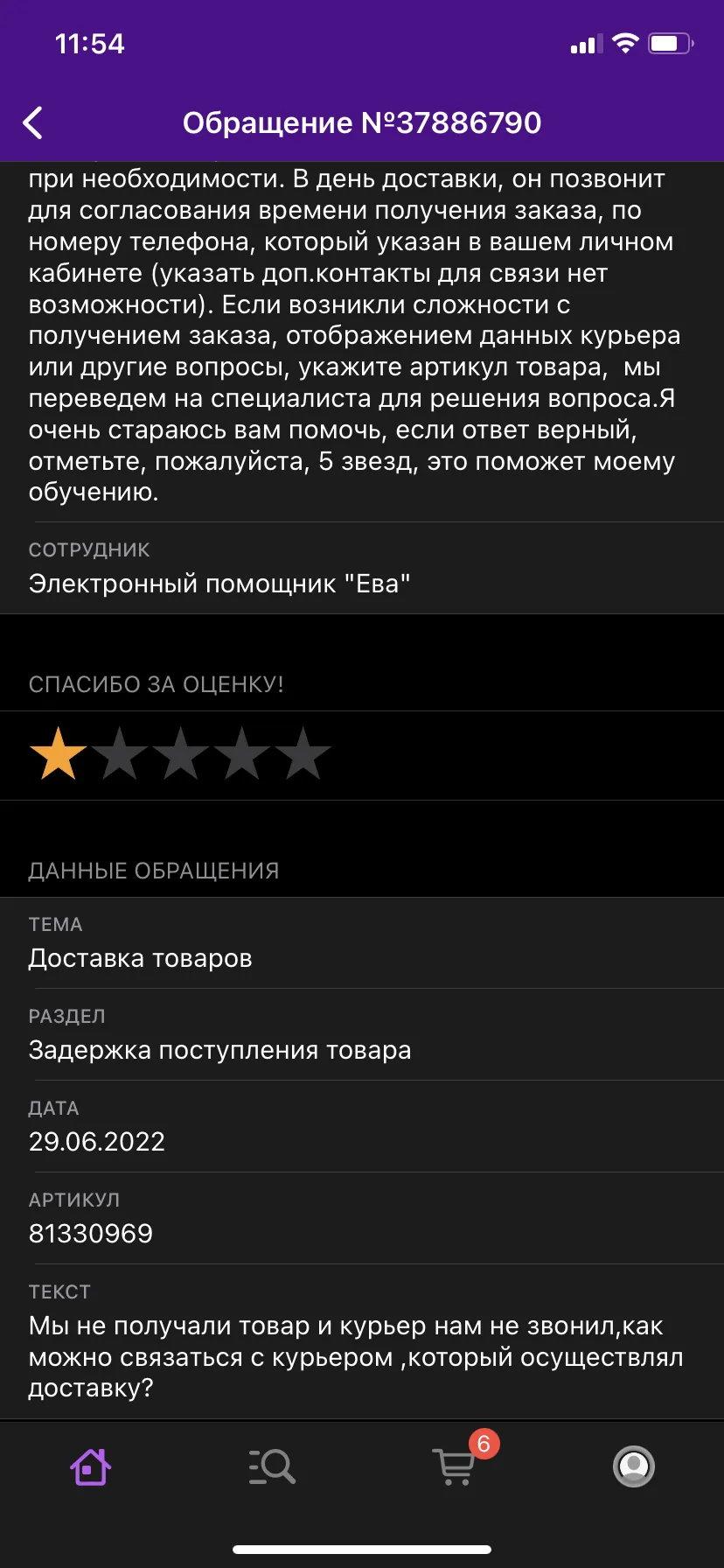The width and height of the screenshot is (724, 1568).
Task: Open the profile tab
Action: click(x=634, y=1466)
